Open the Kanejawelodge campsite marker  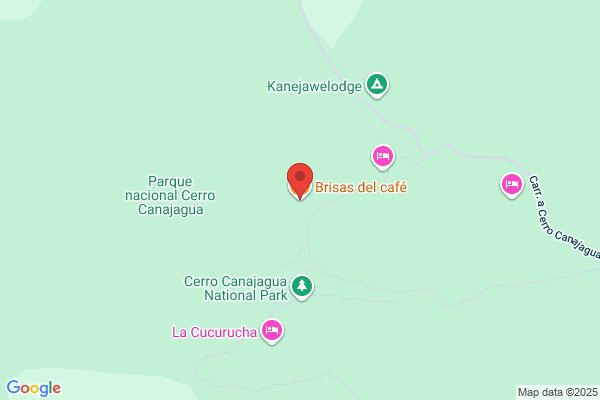(377, 85)
